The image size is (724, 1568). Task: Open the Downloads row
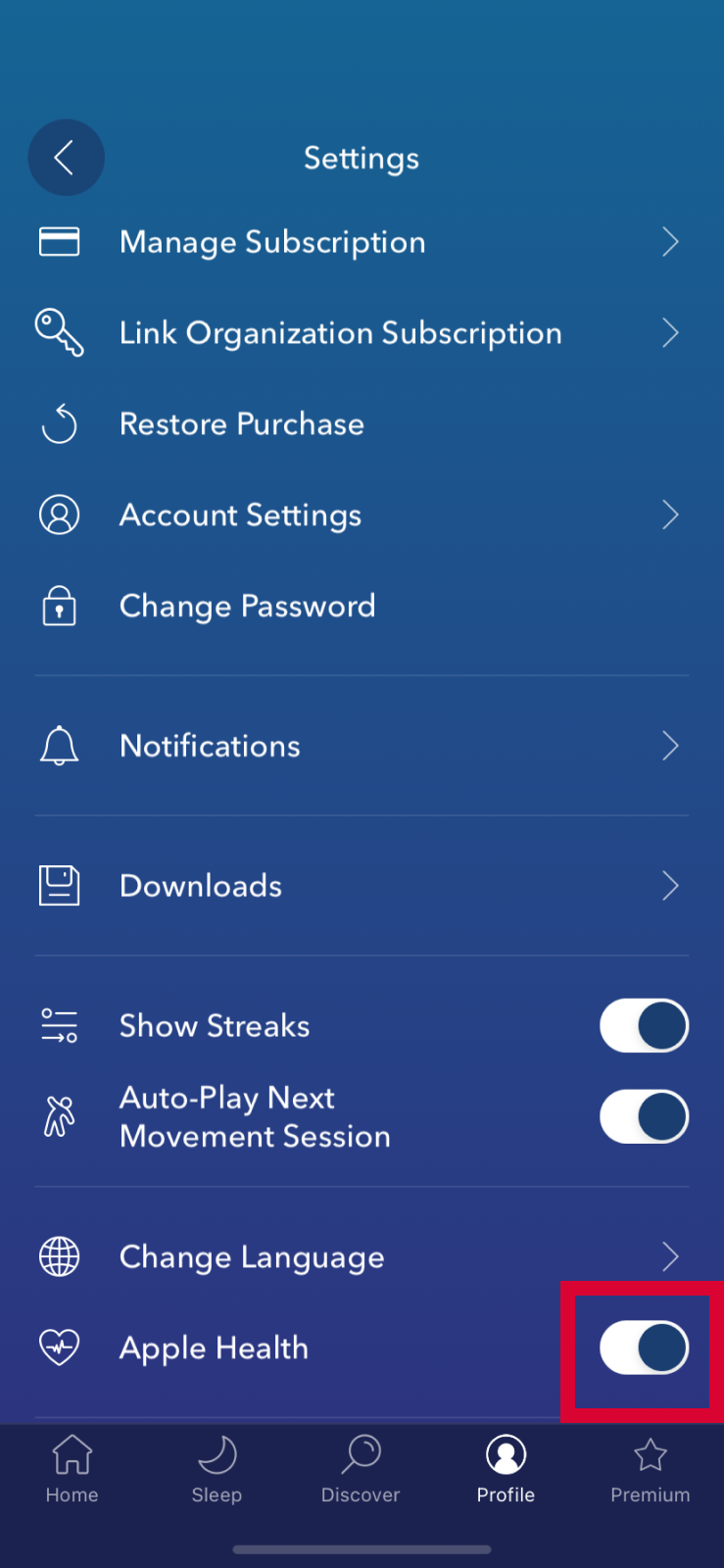point(362,886)
